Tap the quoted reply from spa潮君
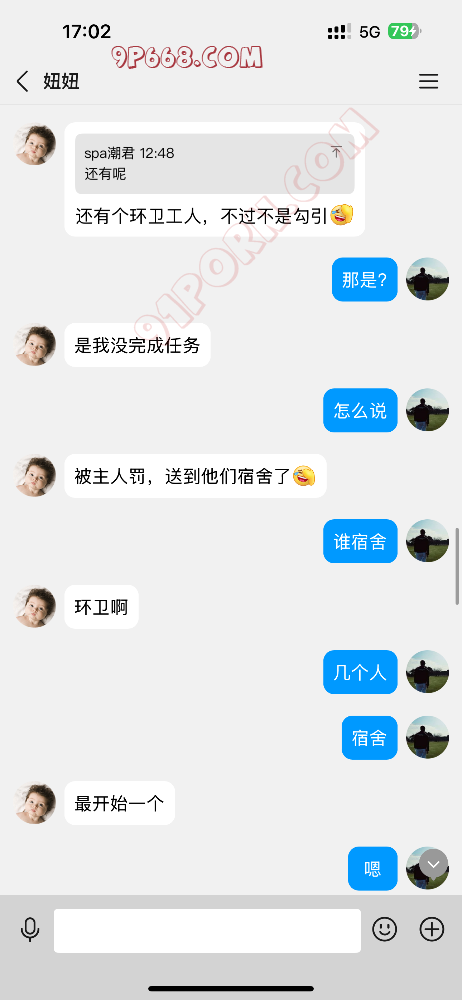 coord(214,163)
